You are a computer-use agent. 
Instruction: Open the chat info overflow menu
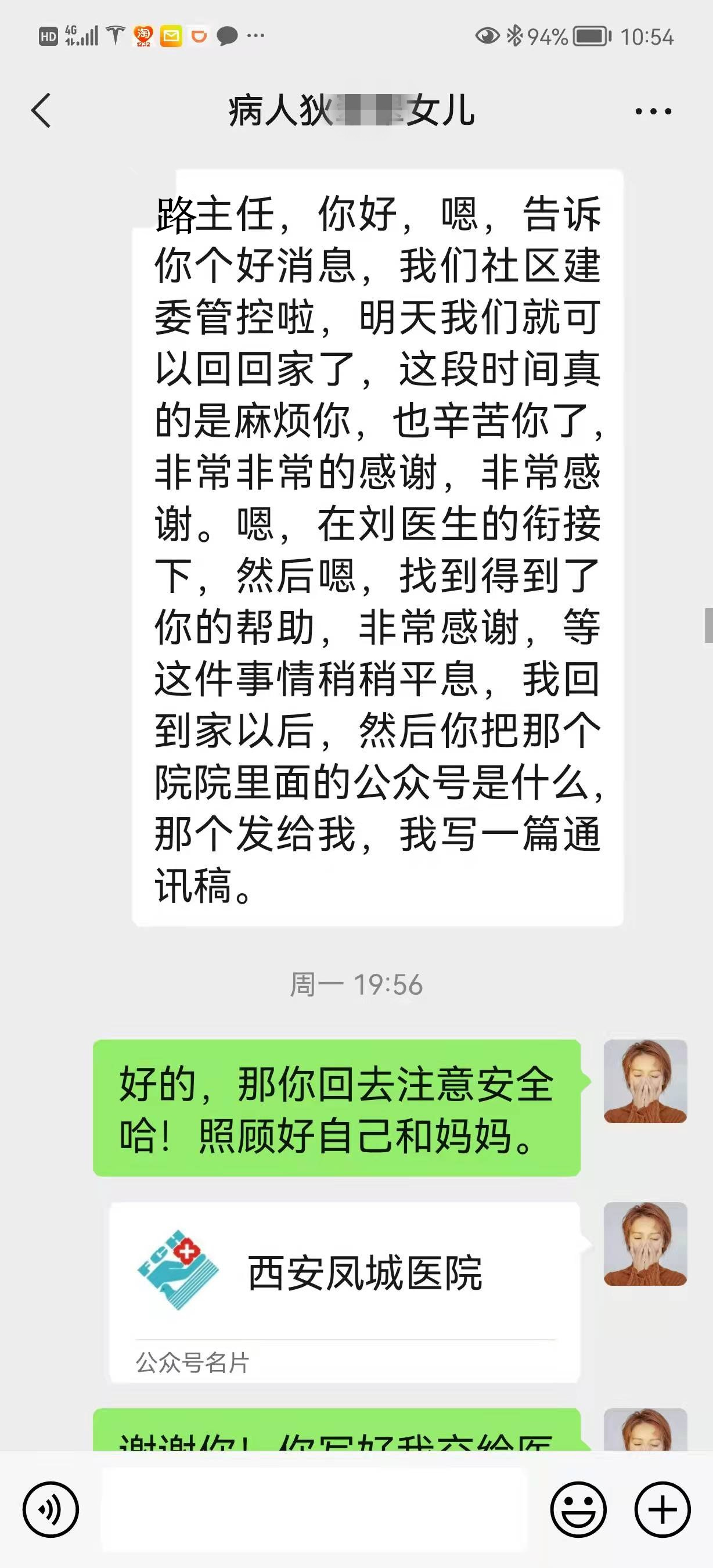pos(653,112)
